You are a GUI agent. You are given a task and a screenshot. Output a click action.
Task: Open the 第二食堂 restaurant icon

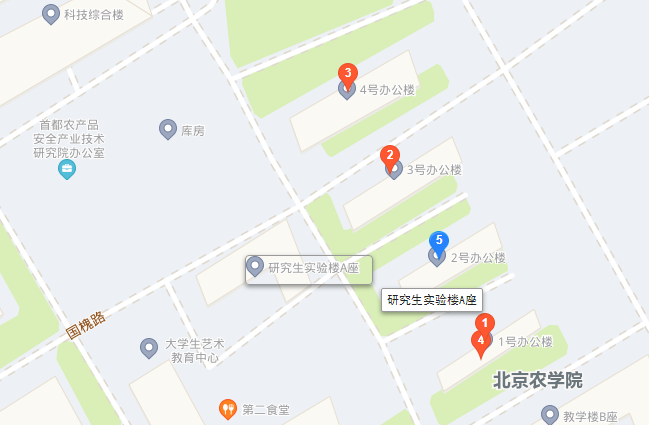(x=228, y=408)
